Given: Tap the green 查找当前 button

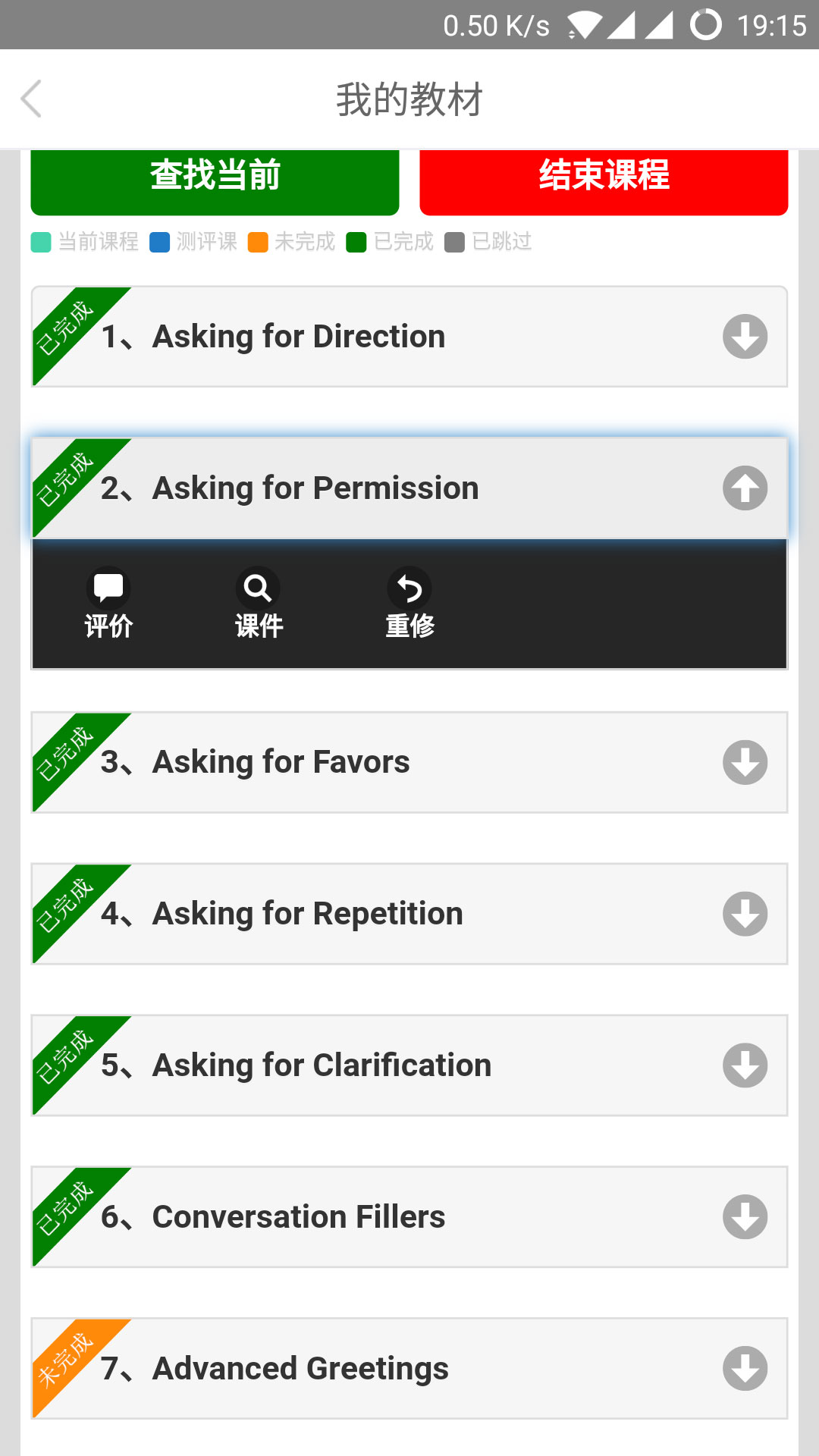Looking at the screenshot, I should [x=215, y=182].
